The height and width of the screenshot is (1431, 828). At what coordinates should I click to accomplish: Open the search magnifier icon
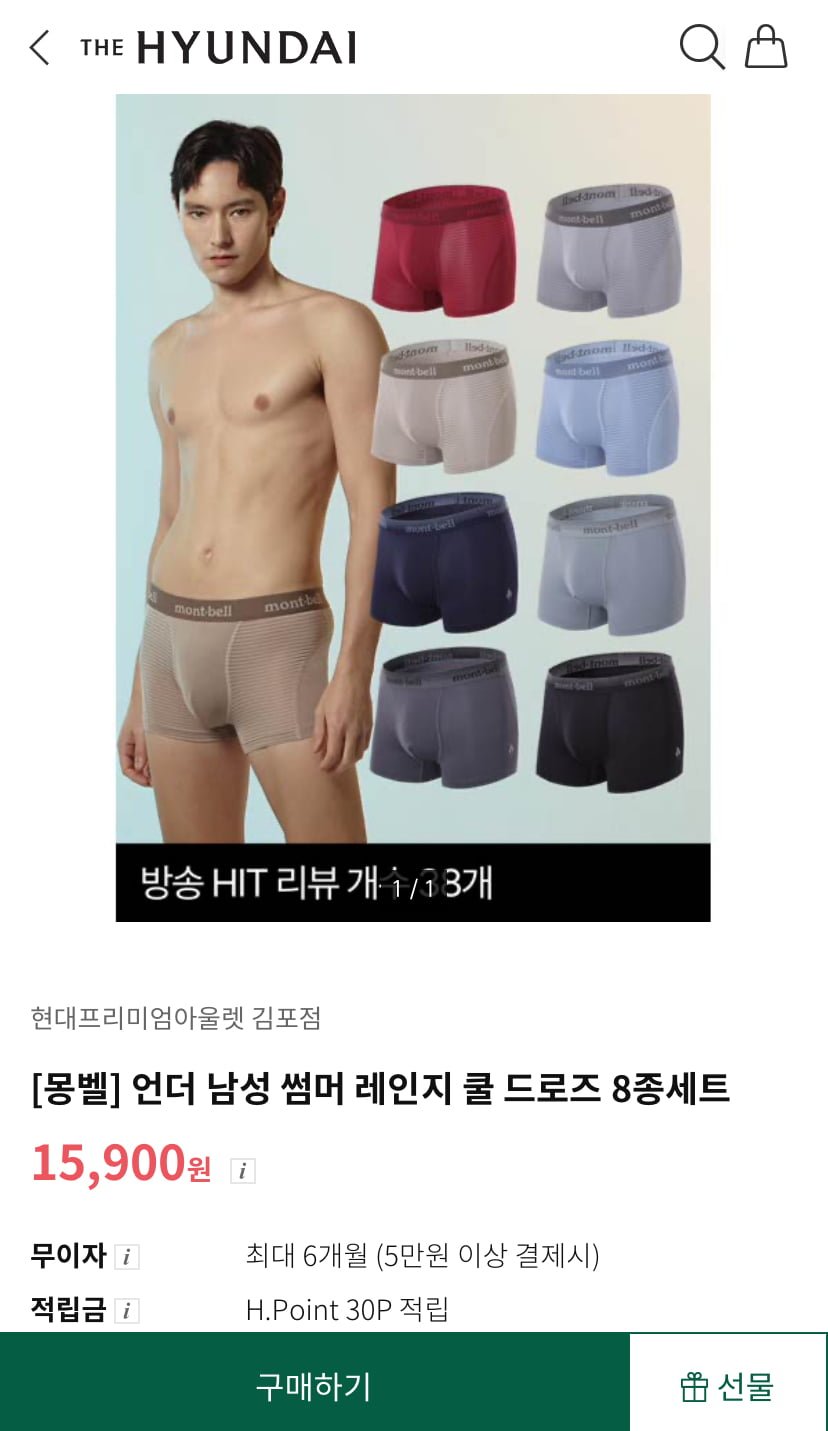(702, 47)
